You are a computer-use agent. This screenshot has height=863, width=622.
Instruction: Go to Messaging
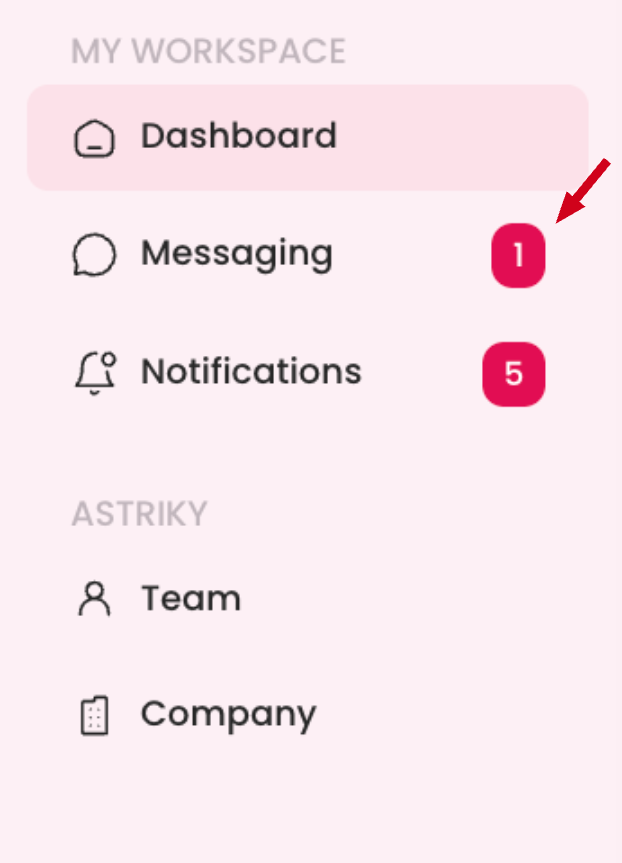coord(236,254)
